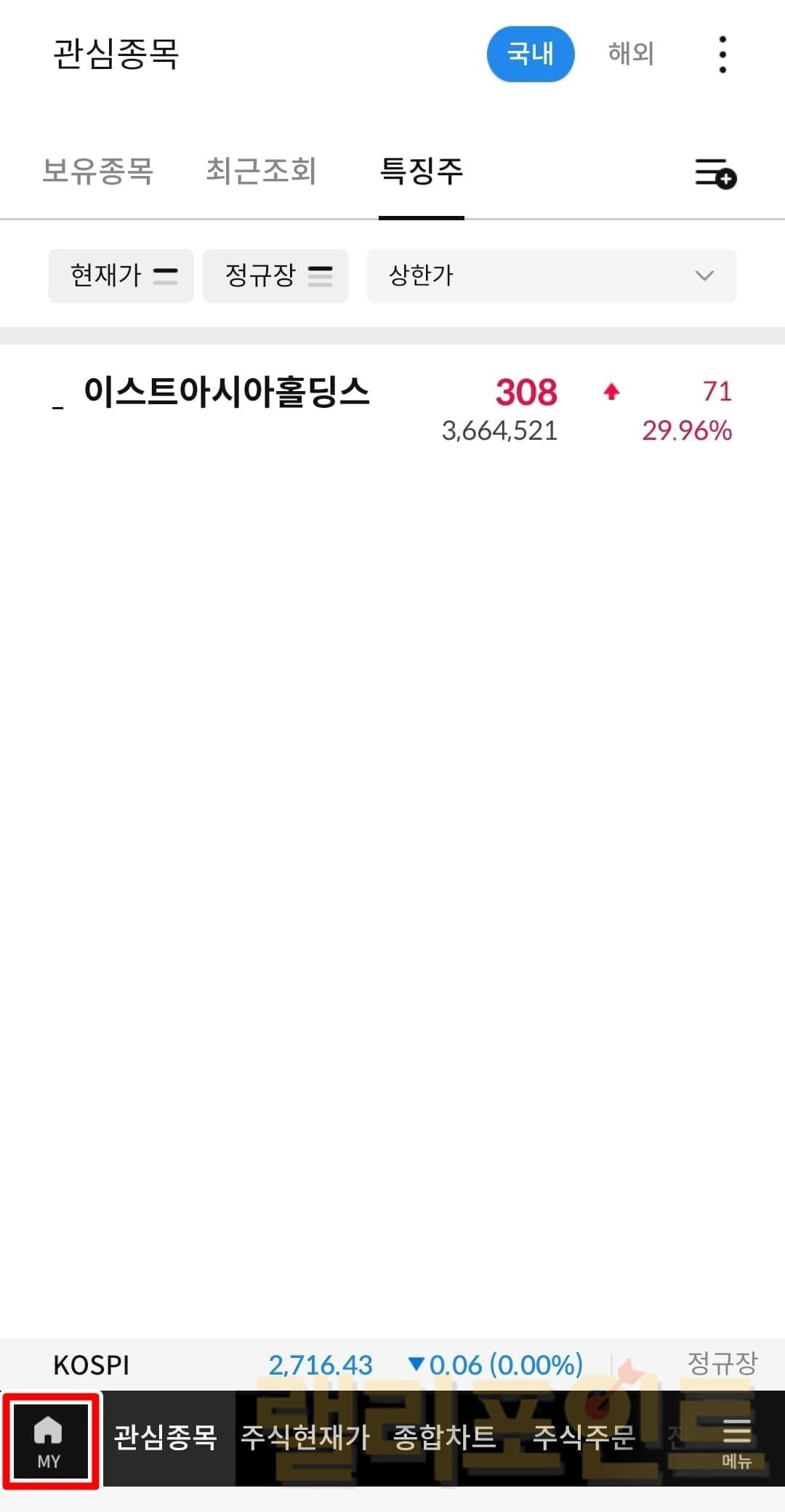Go to the MY home button
This screenshot has height=1512, width=785.
pos(49,1441)
